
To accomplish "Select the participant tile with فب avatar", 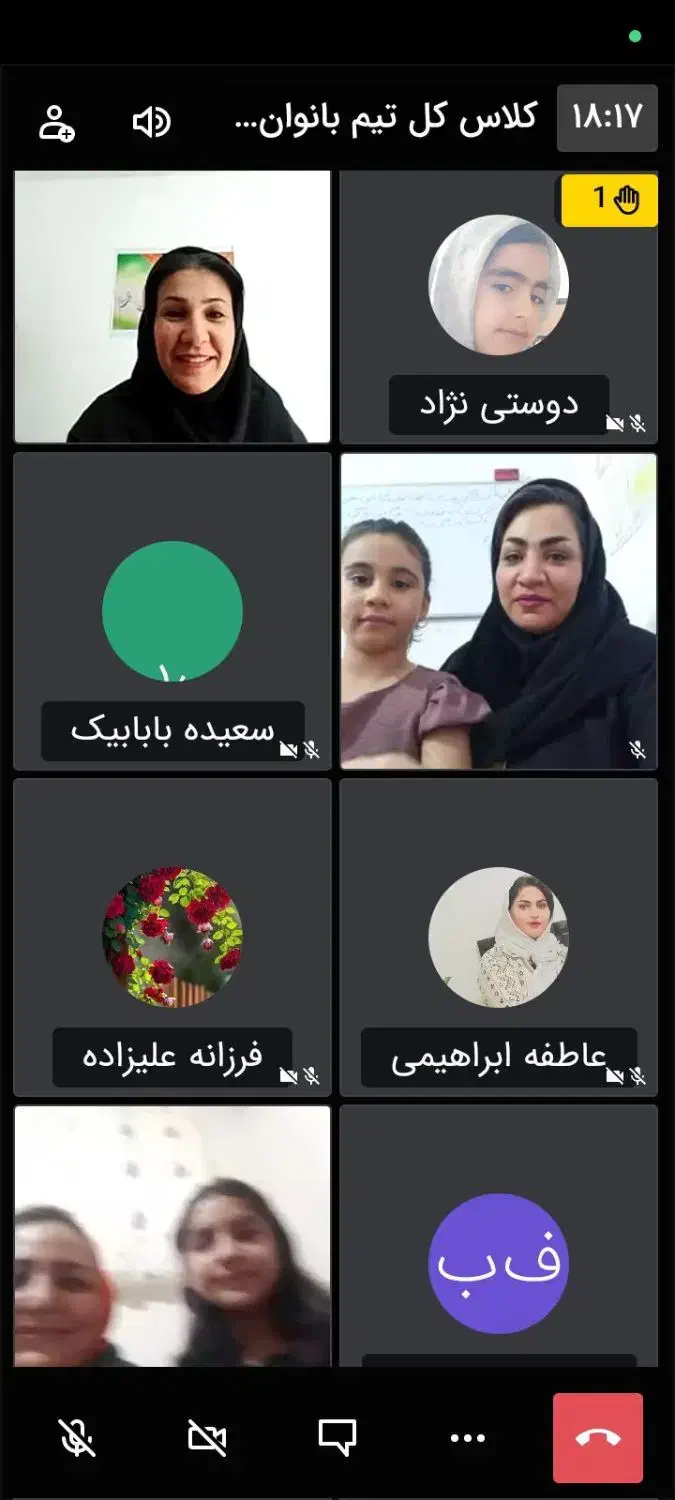I will pyautogui.click(x=498, y=1262).
